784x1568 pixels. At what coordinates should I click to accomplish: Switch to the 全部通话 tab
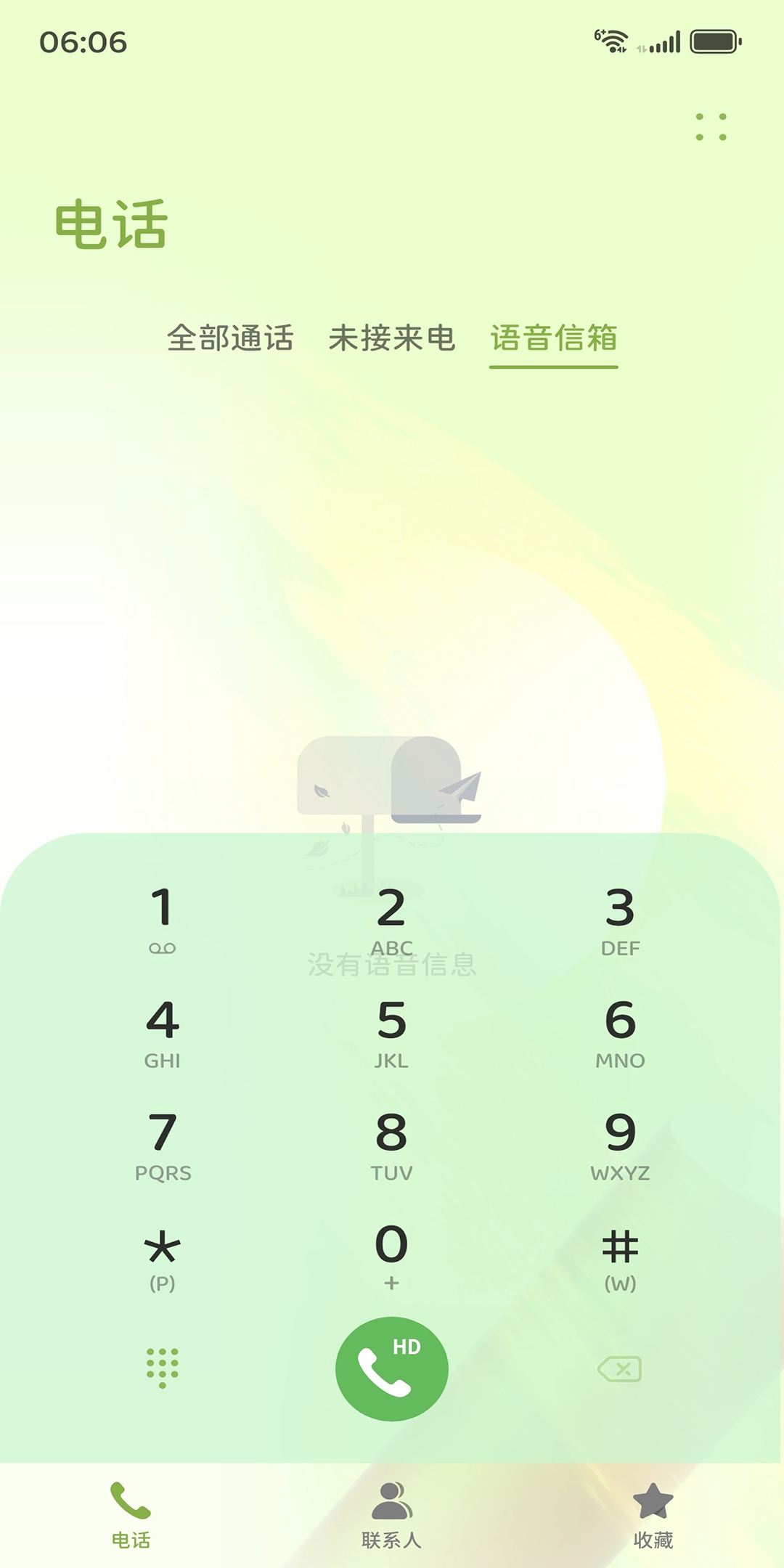tap(230, 338)
